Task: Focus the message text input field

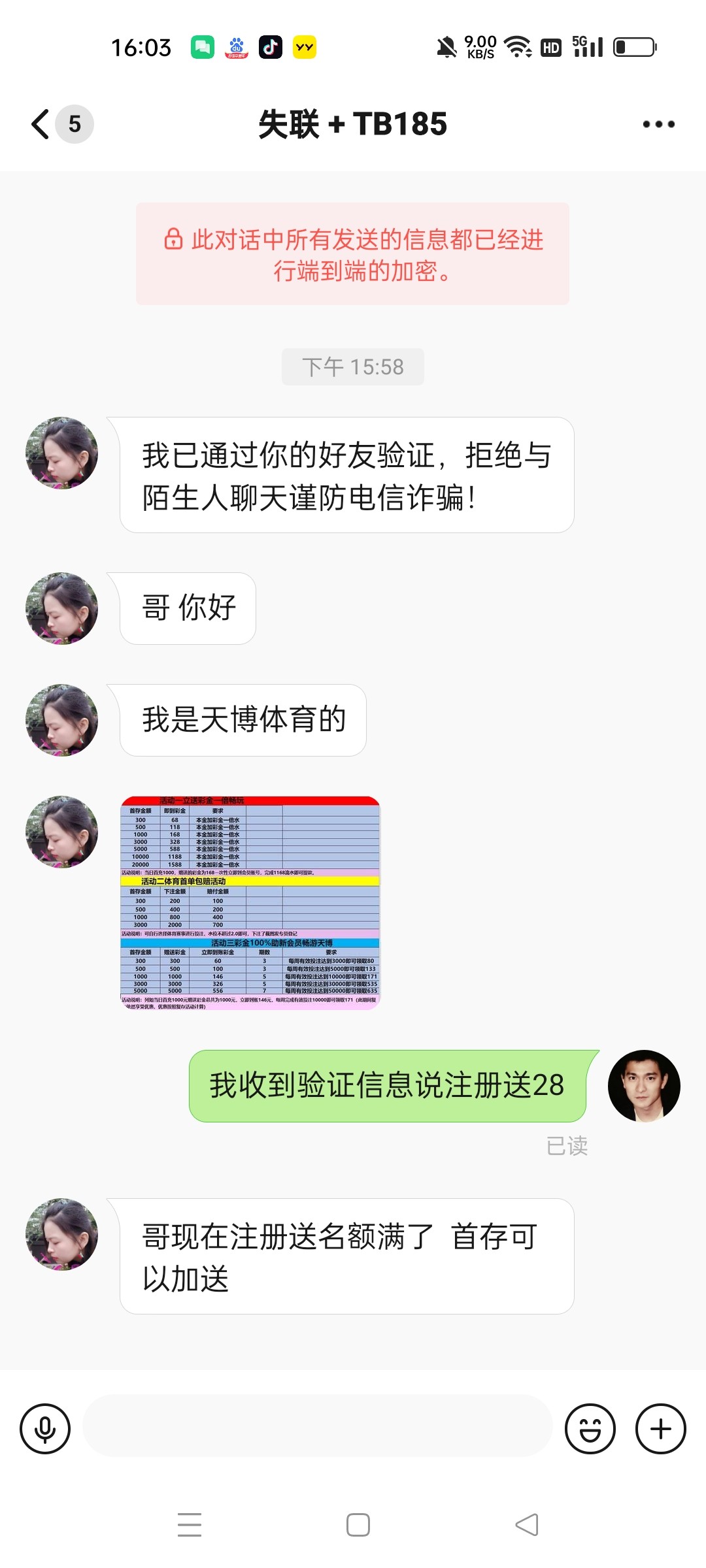Action: tap(317, 1426)
